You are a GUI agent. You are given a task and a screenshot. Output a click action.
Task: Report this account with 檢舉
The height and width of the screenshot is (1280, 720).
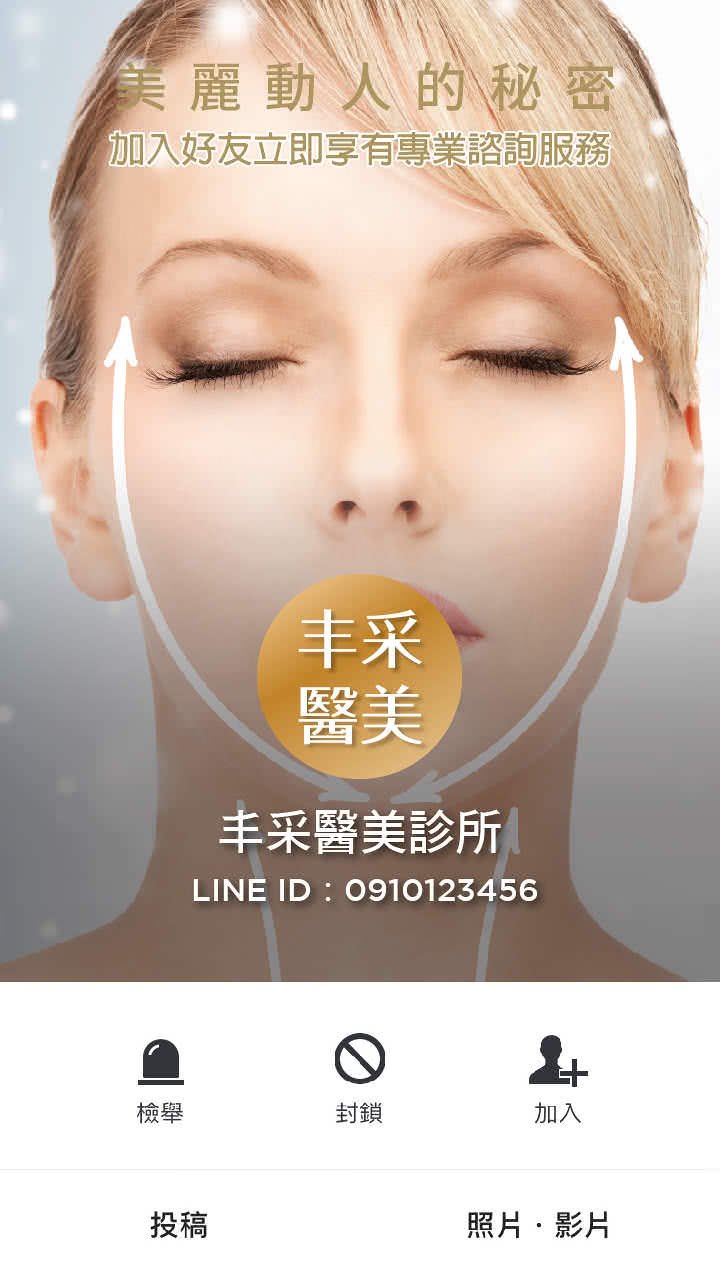point(160,1080)
